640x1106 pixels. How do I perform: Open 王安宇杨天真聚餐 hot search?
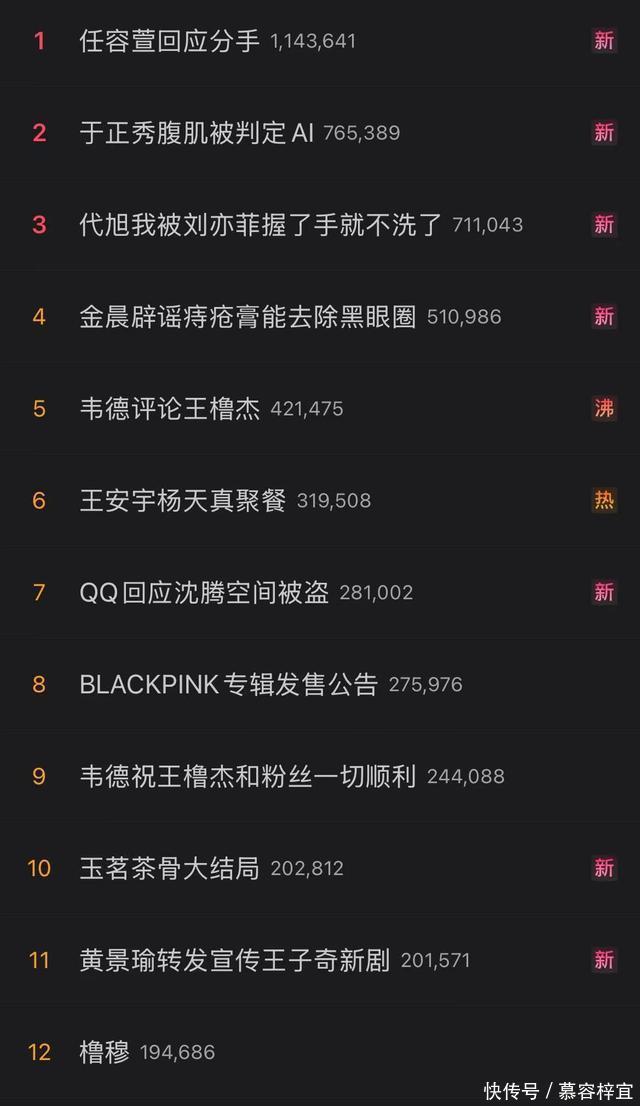(183, 501)
